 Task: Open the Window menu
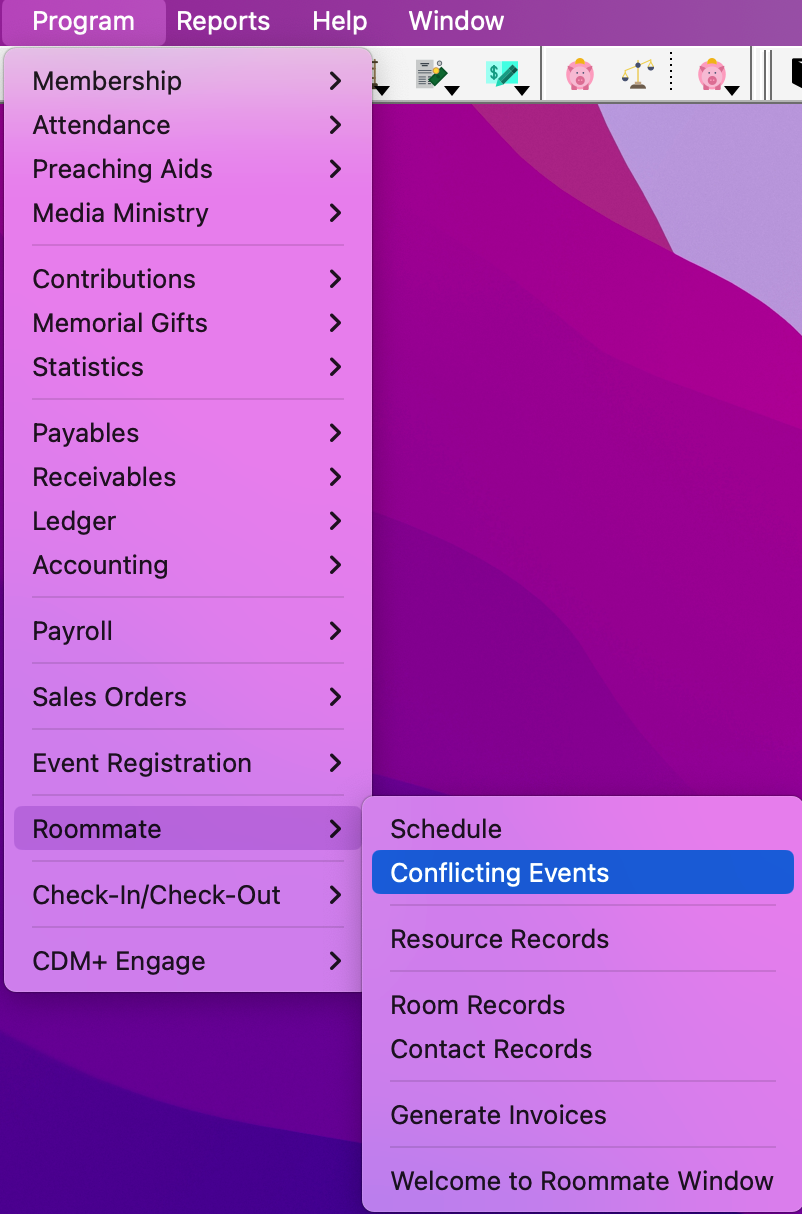point(456,21)
